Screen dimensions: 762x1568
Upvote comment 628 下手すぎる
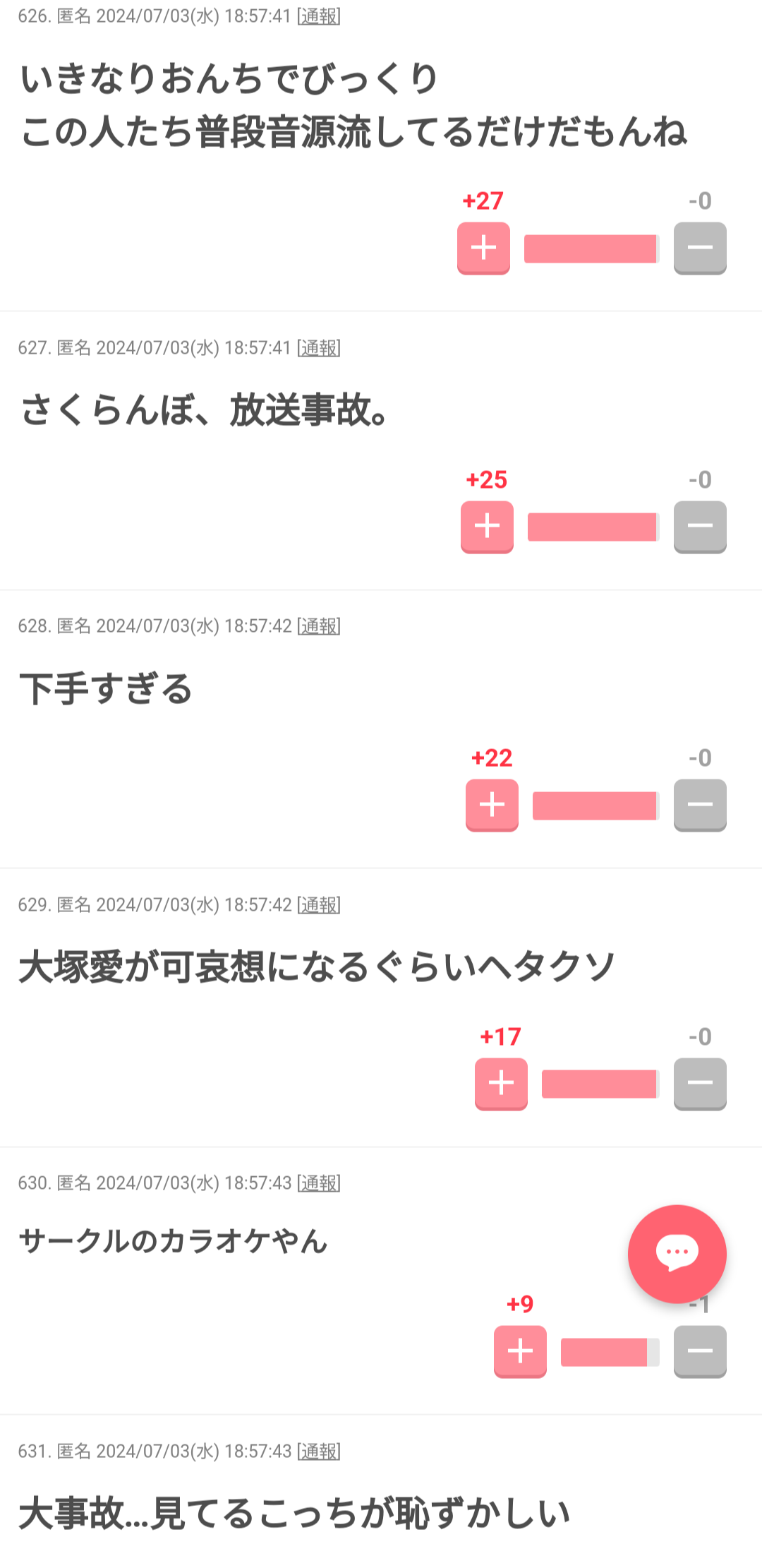[x=492, y=805]
